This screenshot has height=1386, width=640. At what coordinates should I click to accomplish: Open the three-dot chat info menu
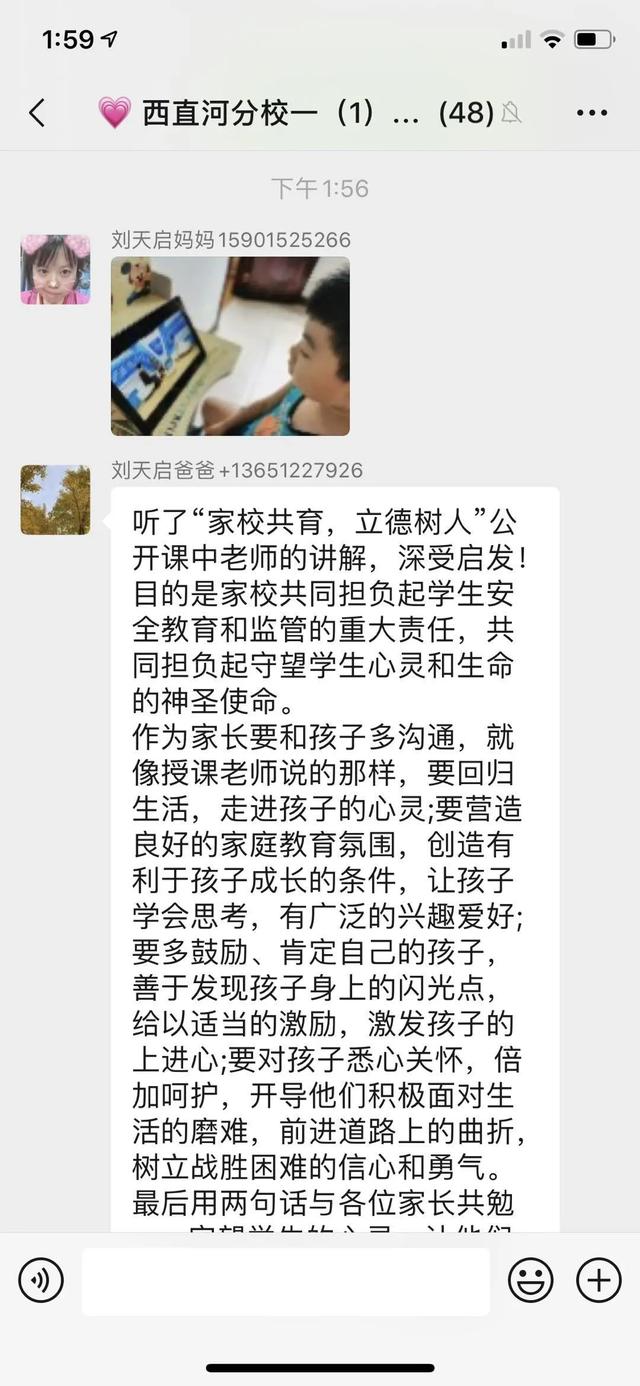point(592,113)
